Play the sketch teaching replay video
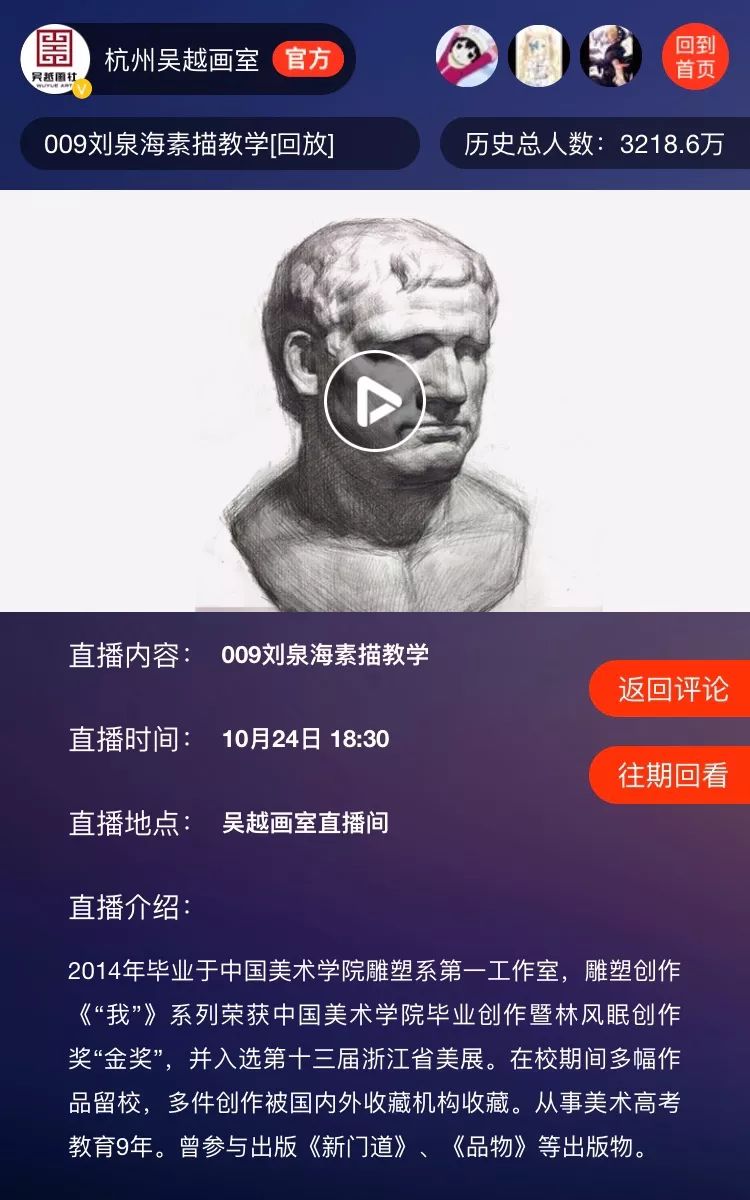750x1200 pixels. (x=374, y=401)
